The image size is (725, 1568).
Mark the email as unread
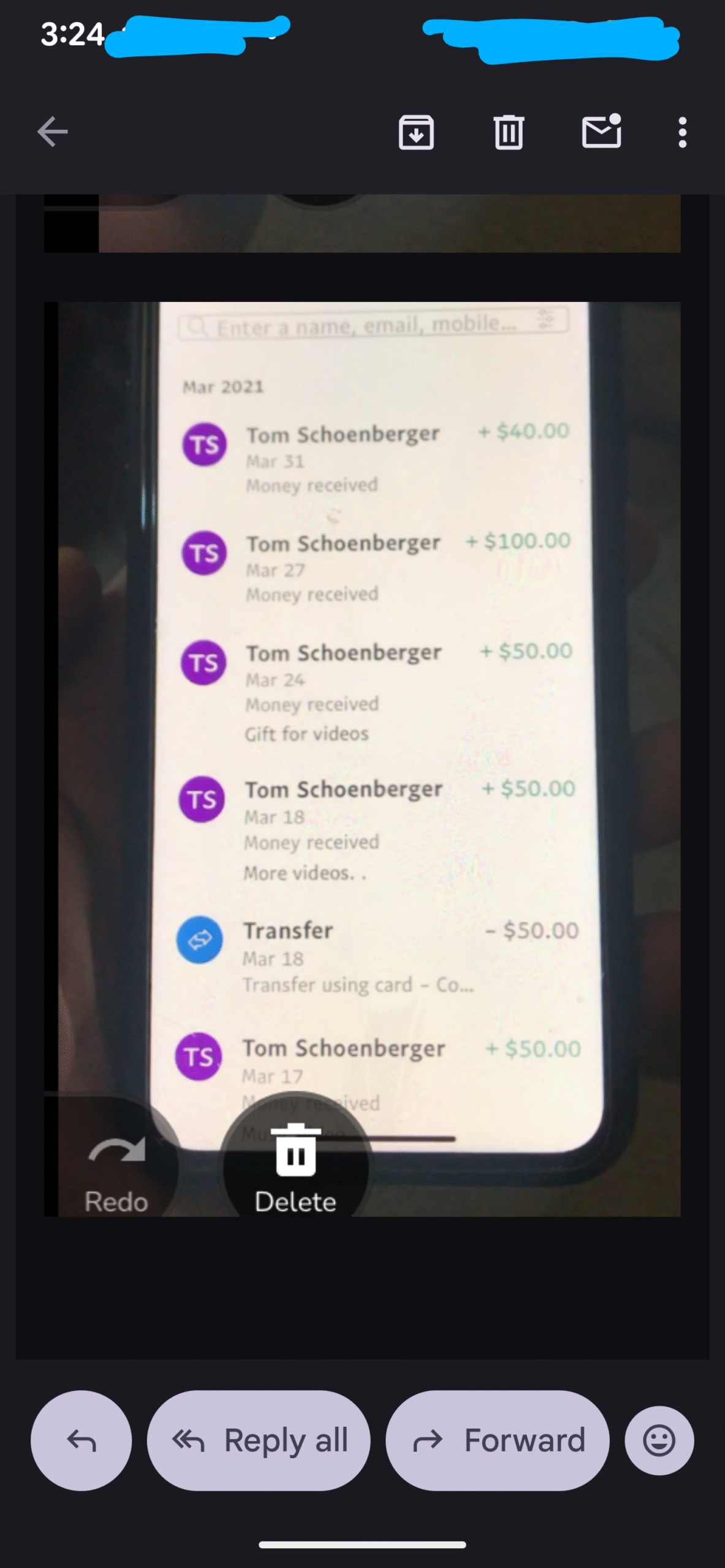(601, 132)
